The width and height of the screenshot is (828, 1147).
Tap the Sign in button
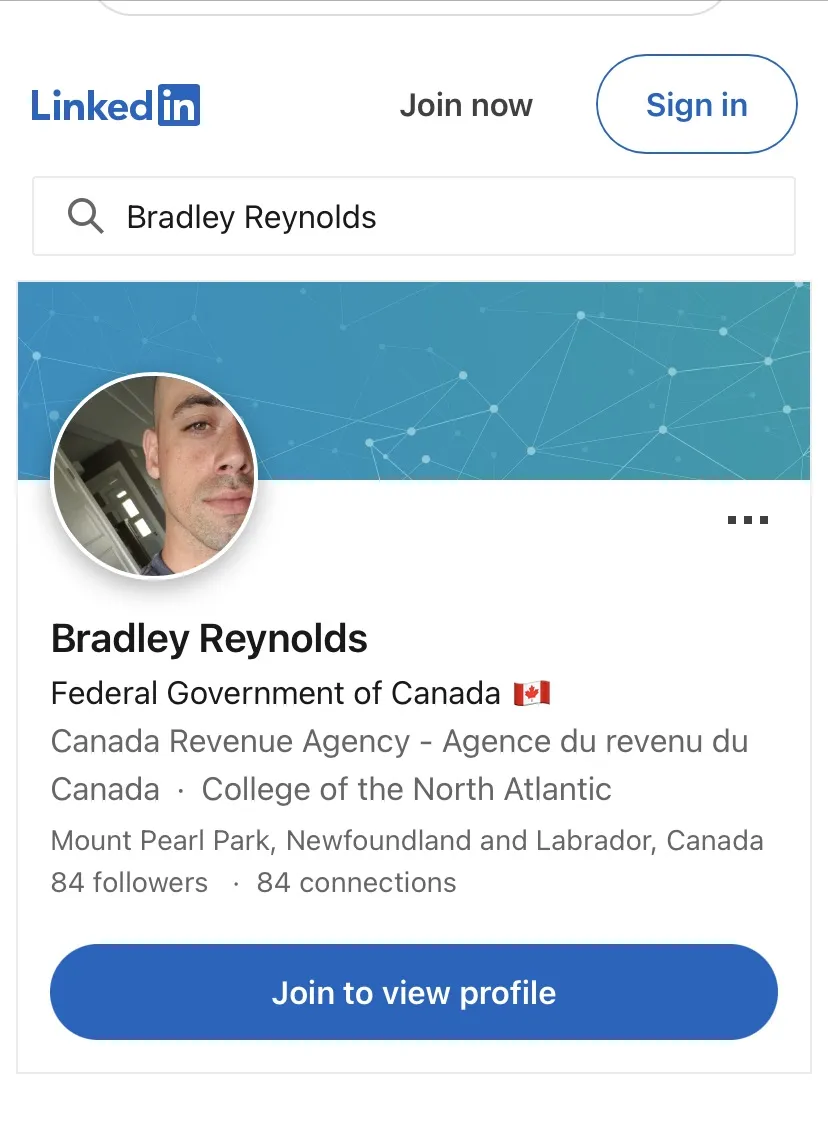(x=696, y=105)
